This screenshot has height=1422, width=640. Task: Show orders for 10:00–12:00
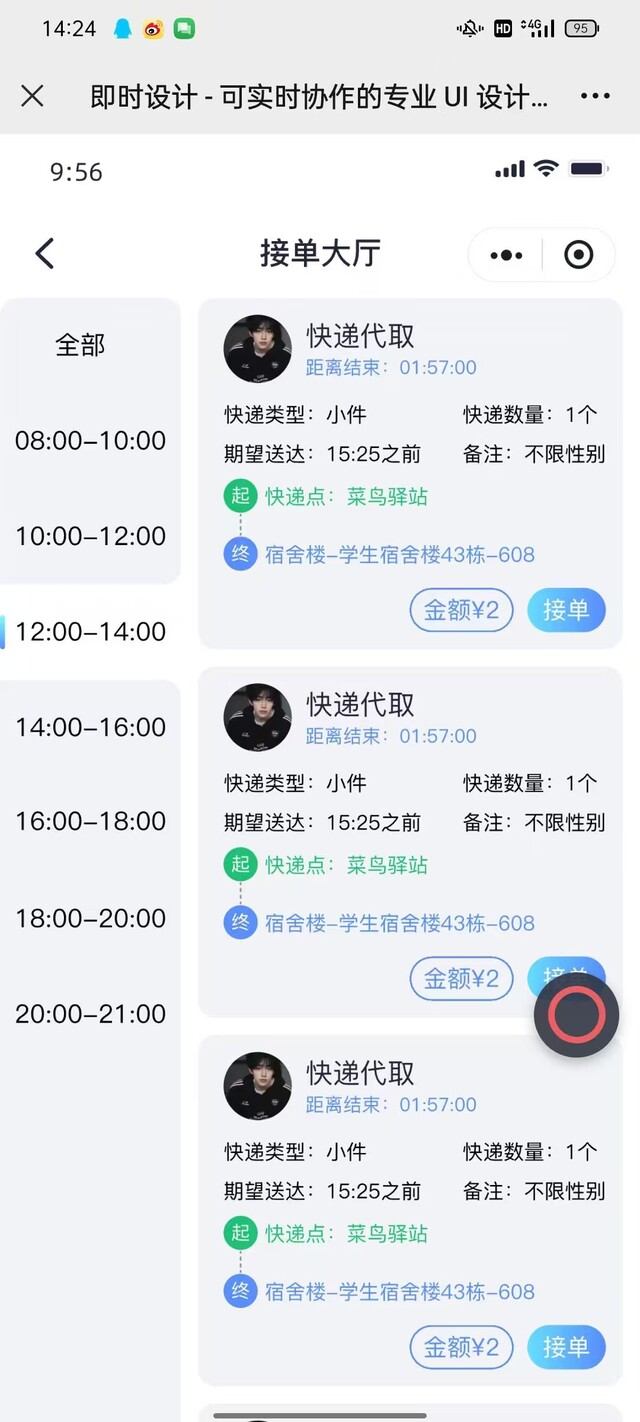pos(90,536)
